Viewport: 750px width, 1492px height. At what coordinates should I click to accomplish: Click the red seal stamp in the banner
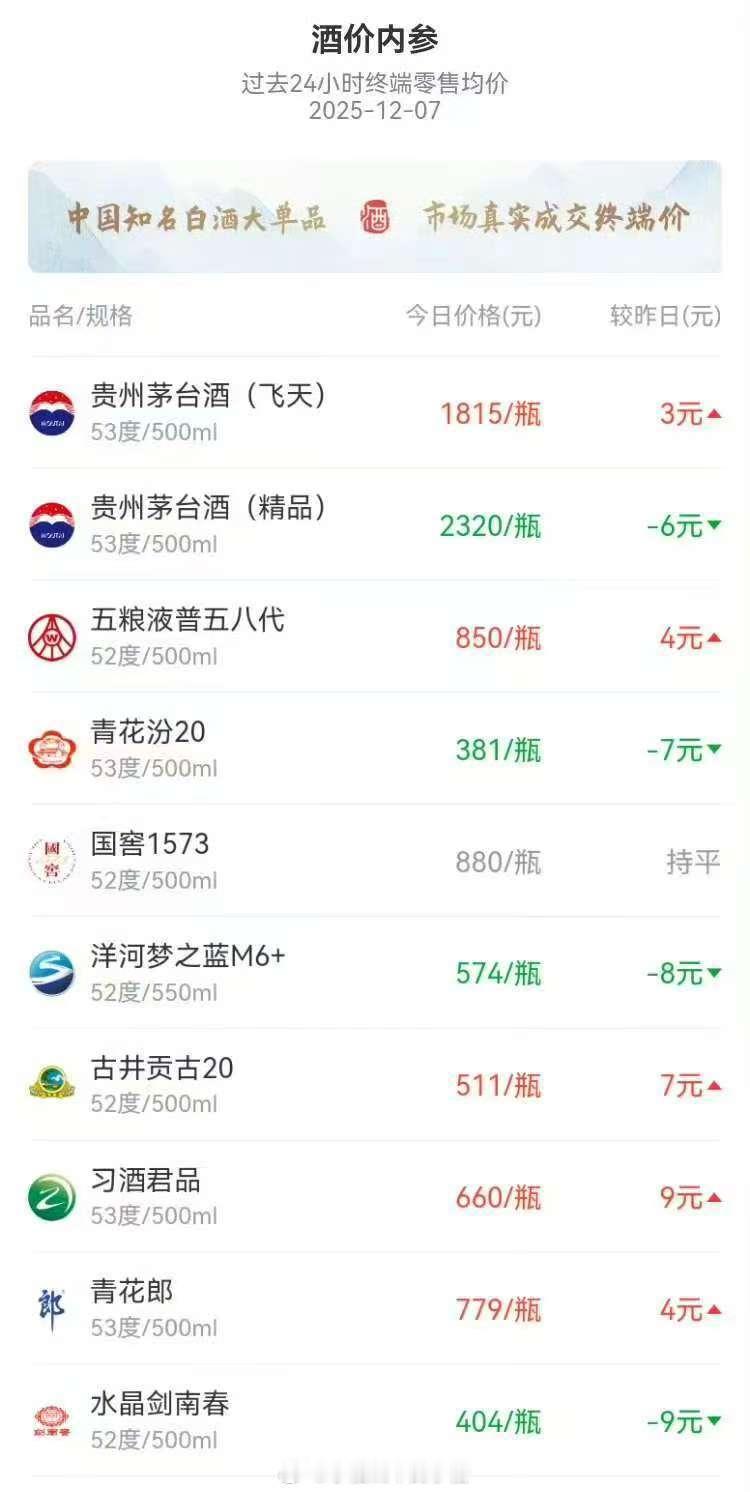[x=376, y=214]
